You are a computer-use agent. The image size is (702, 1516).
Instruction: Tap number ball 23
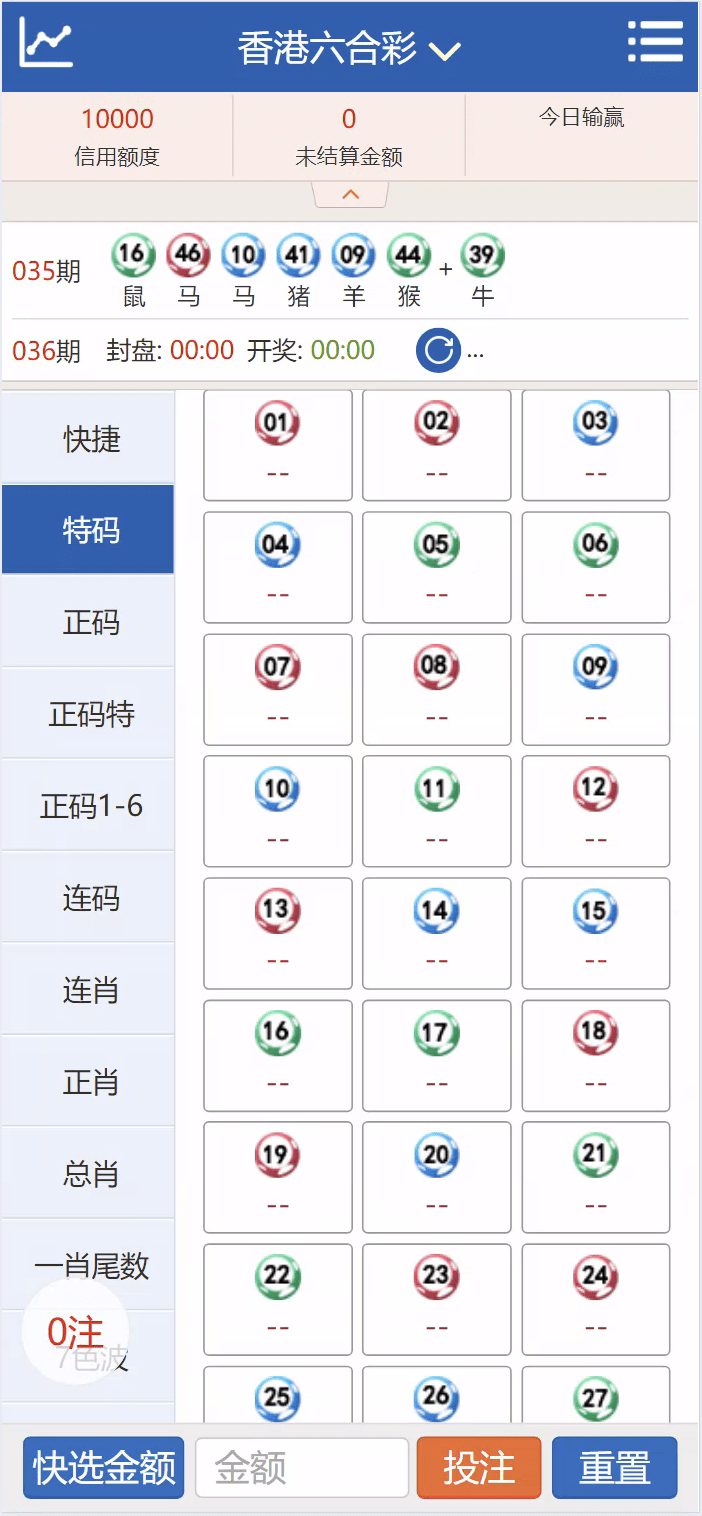click(x=436, y=1299)
